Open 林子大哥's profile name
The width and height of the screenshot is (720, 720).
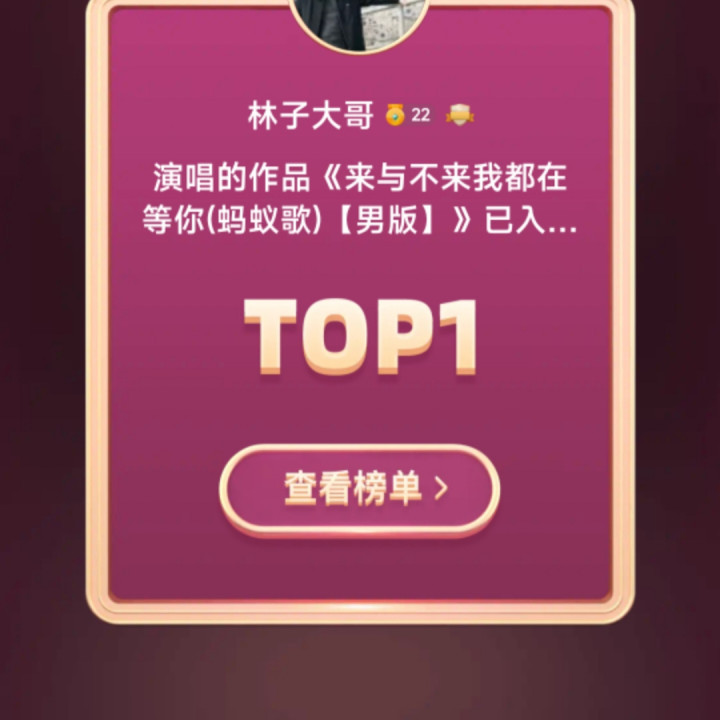[310, 115]
